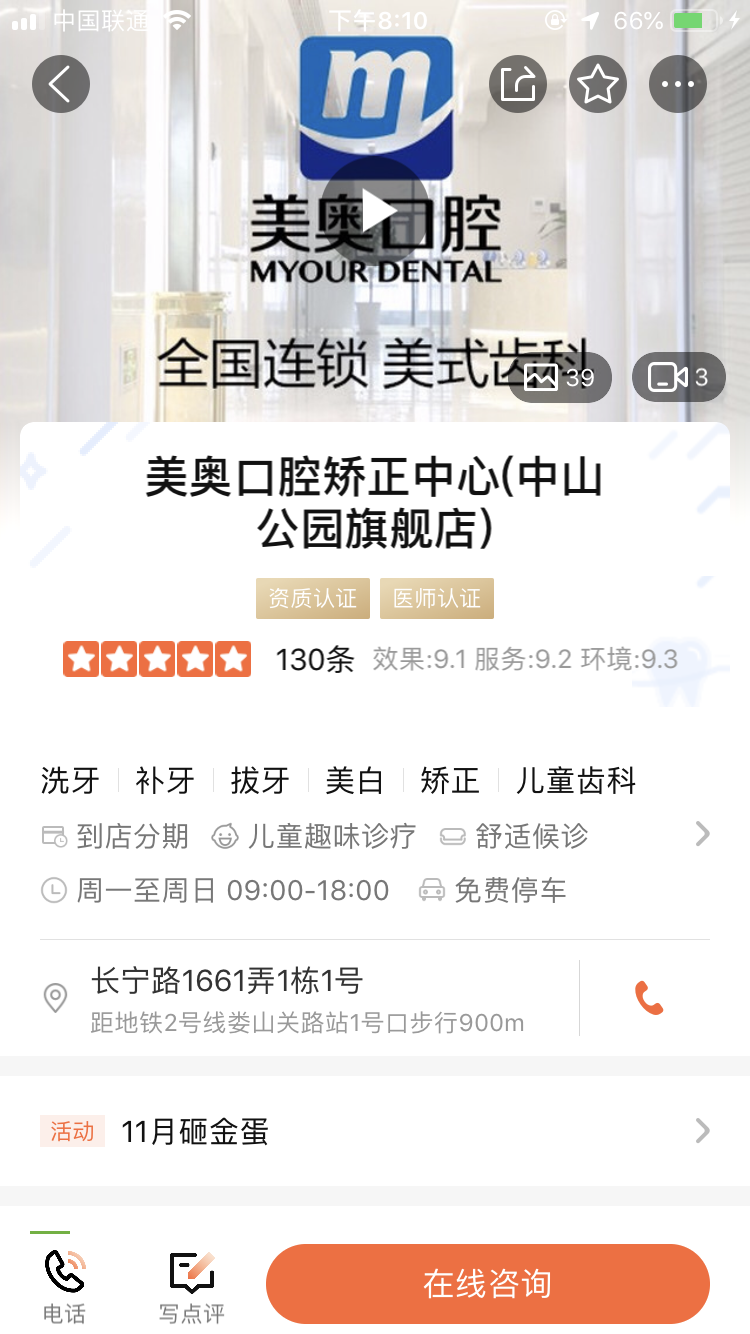Open the 3 clinic videos
Screen dimensions: 750x1334
678,377
